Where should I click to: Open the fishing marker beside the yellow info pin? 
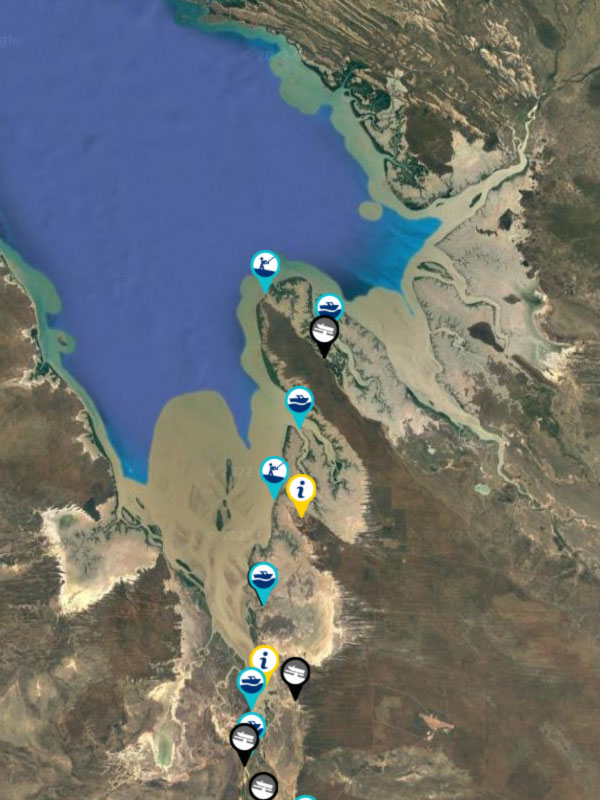click(274, 472)
